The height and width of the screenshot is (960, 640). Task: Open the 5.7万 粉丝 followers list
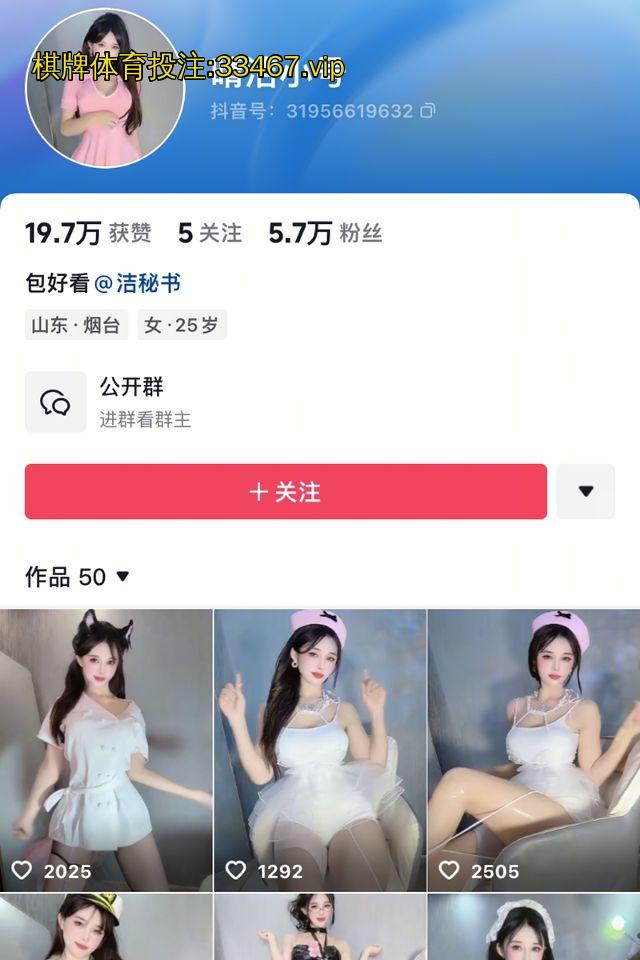click(x=325, y=234)
